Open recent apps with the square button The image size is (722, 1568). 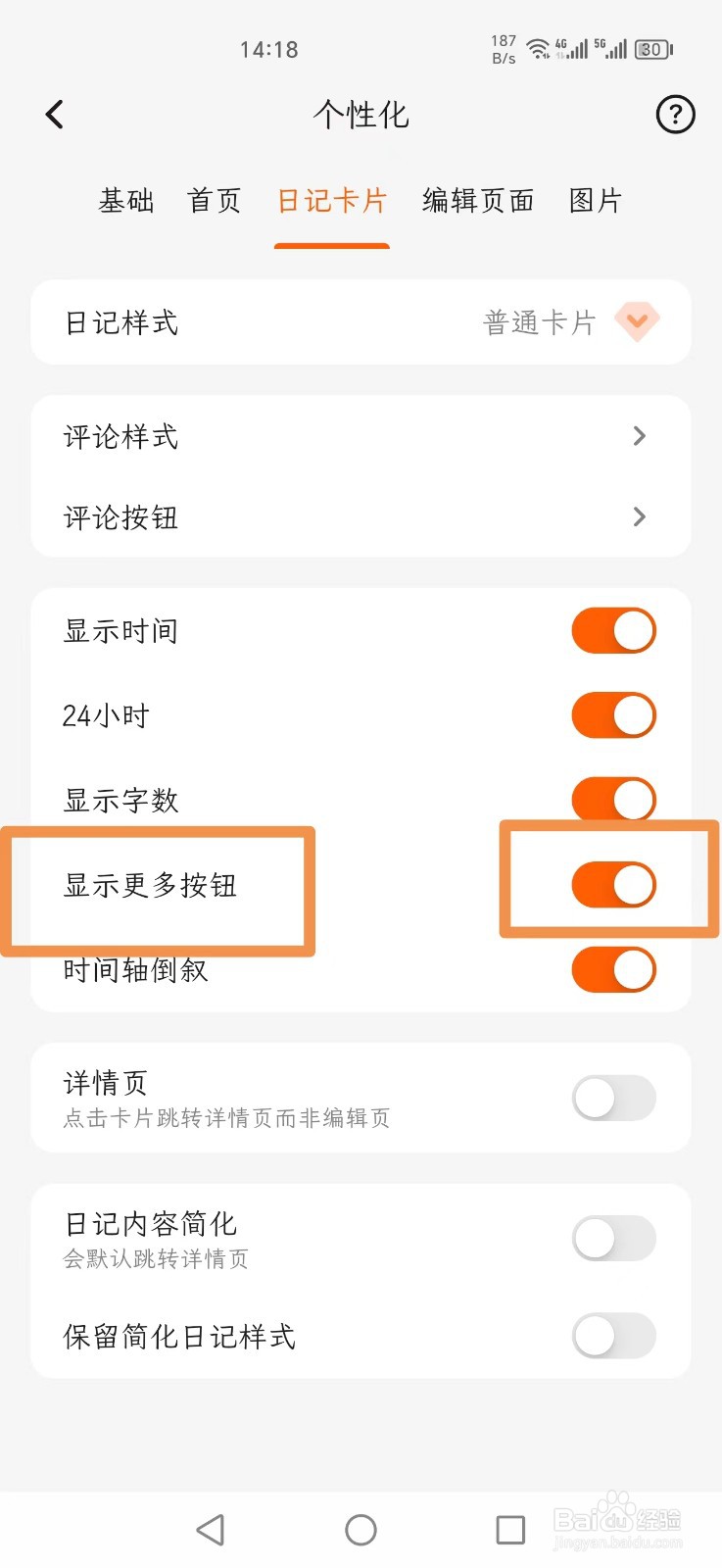508,1529
